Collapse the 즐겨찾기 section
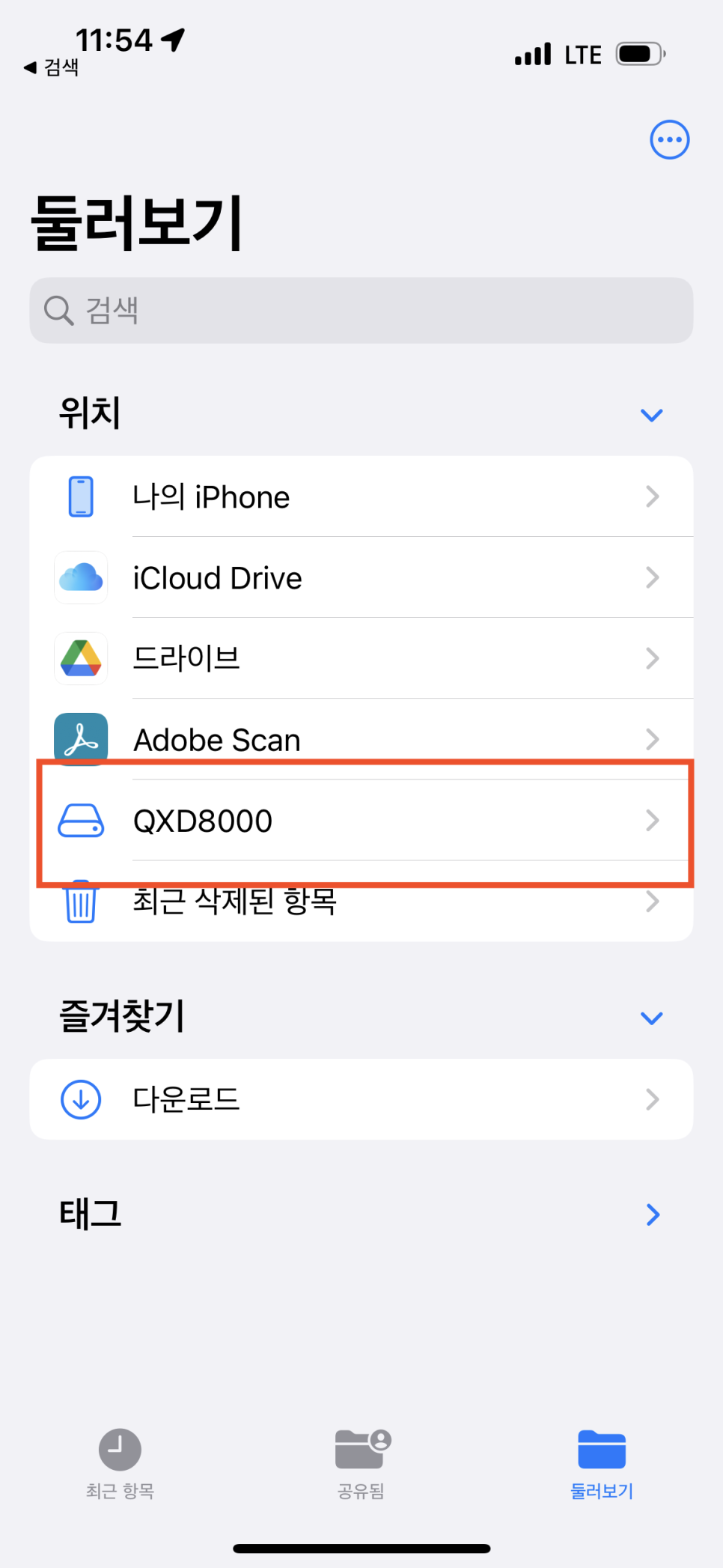Viewport: 723px width, 1568px height. 651,1018
